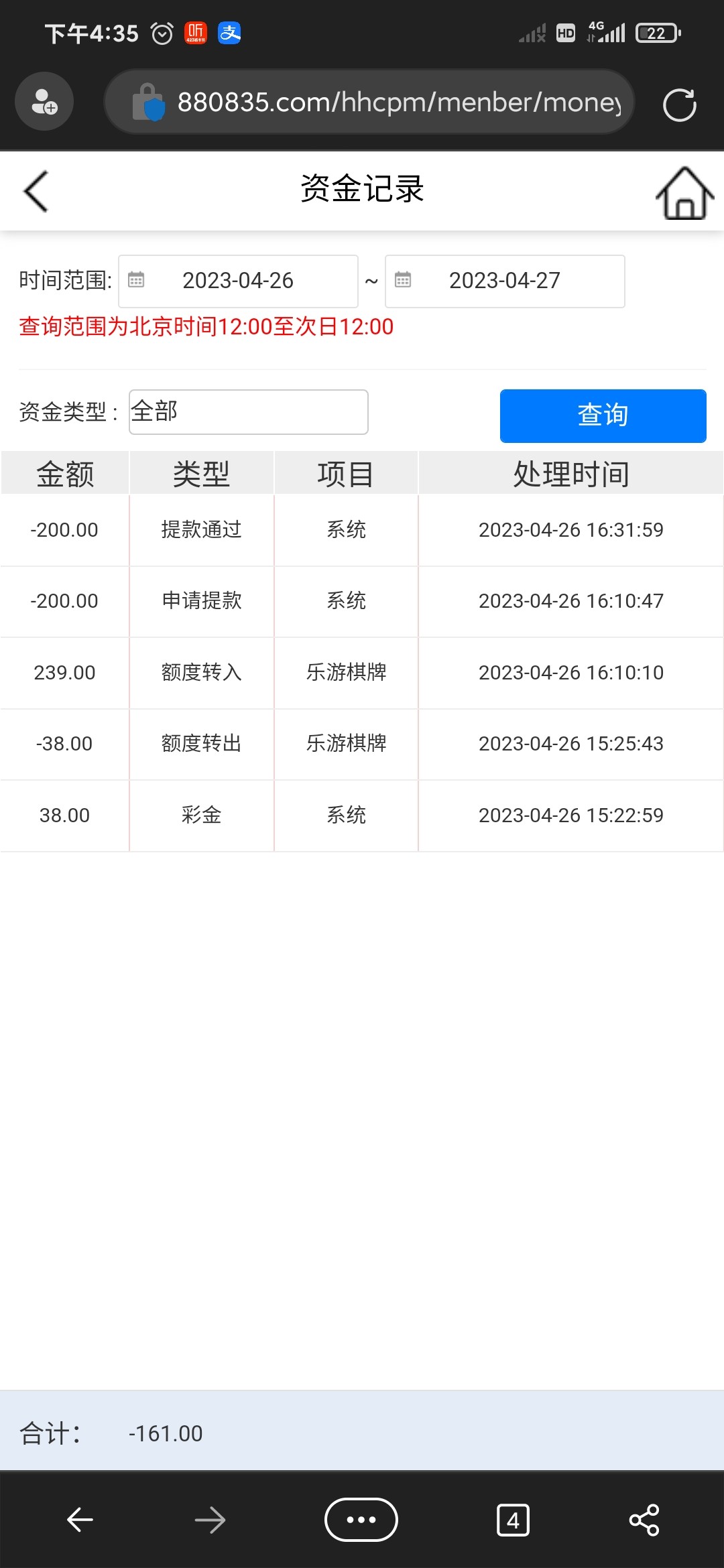
Task: Open the 资金类型 selector showing 全部
Action: coord(248,412)
